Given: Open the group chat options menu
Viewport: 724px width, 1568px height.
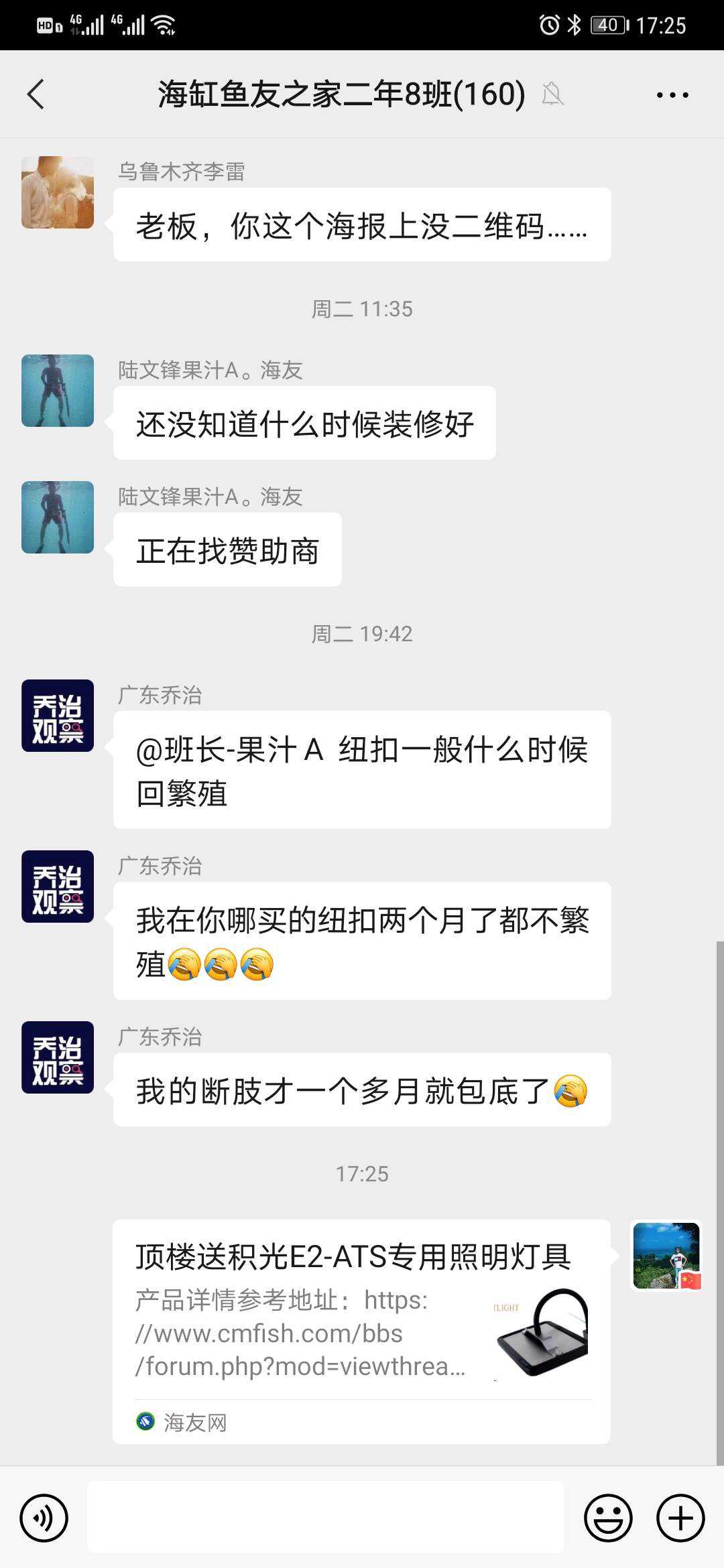Looking at the screenshot, I should [672, 94].
